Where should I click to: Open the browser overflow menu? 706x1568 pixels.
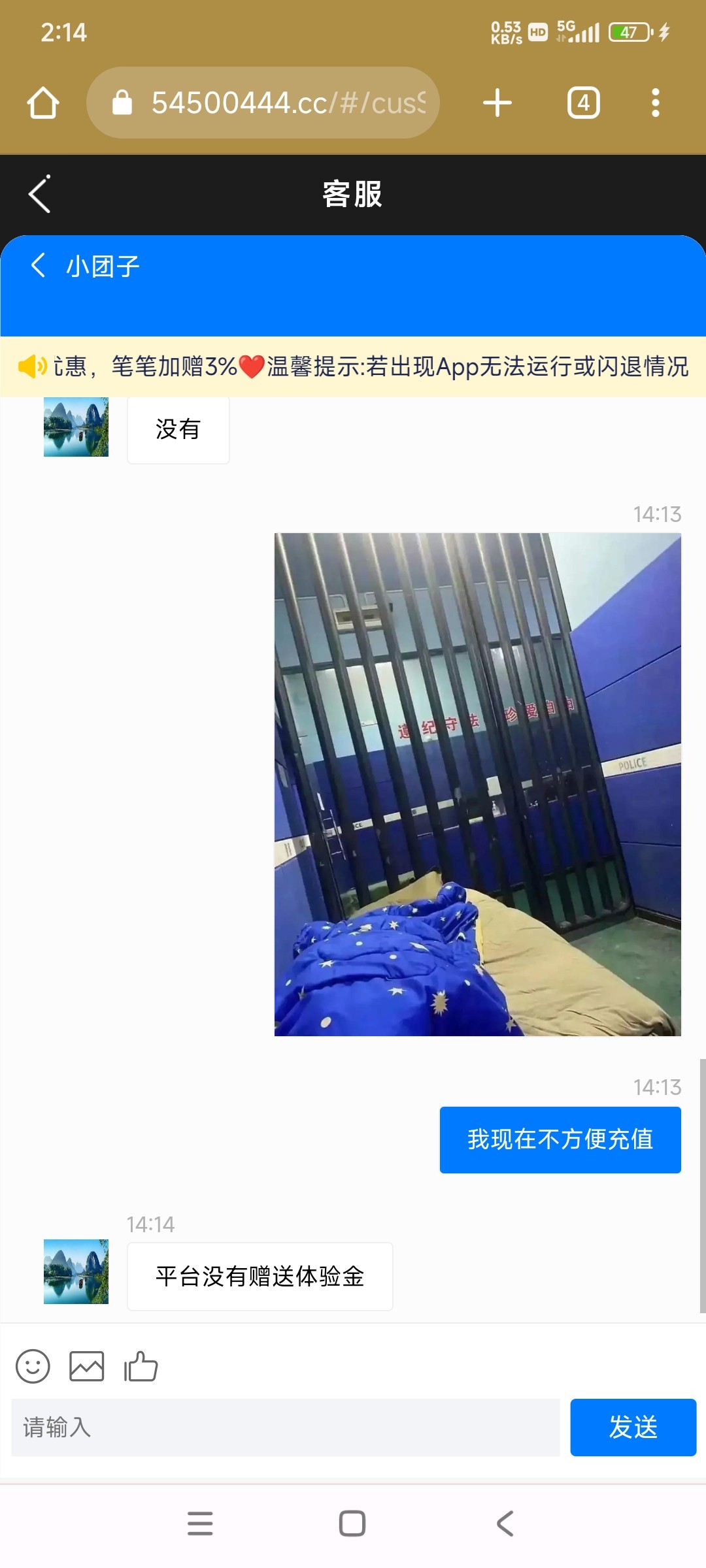655,103
